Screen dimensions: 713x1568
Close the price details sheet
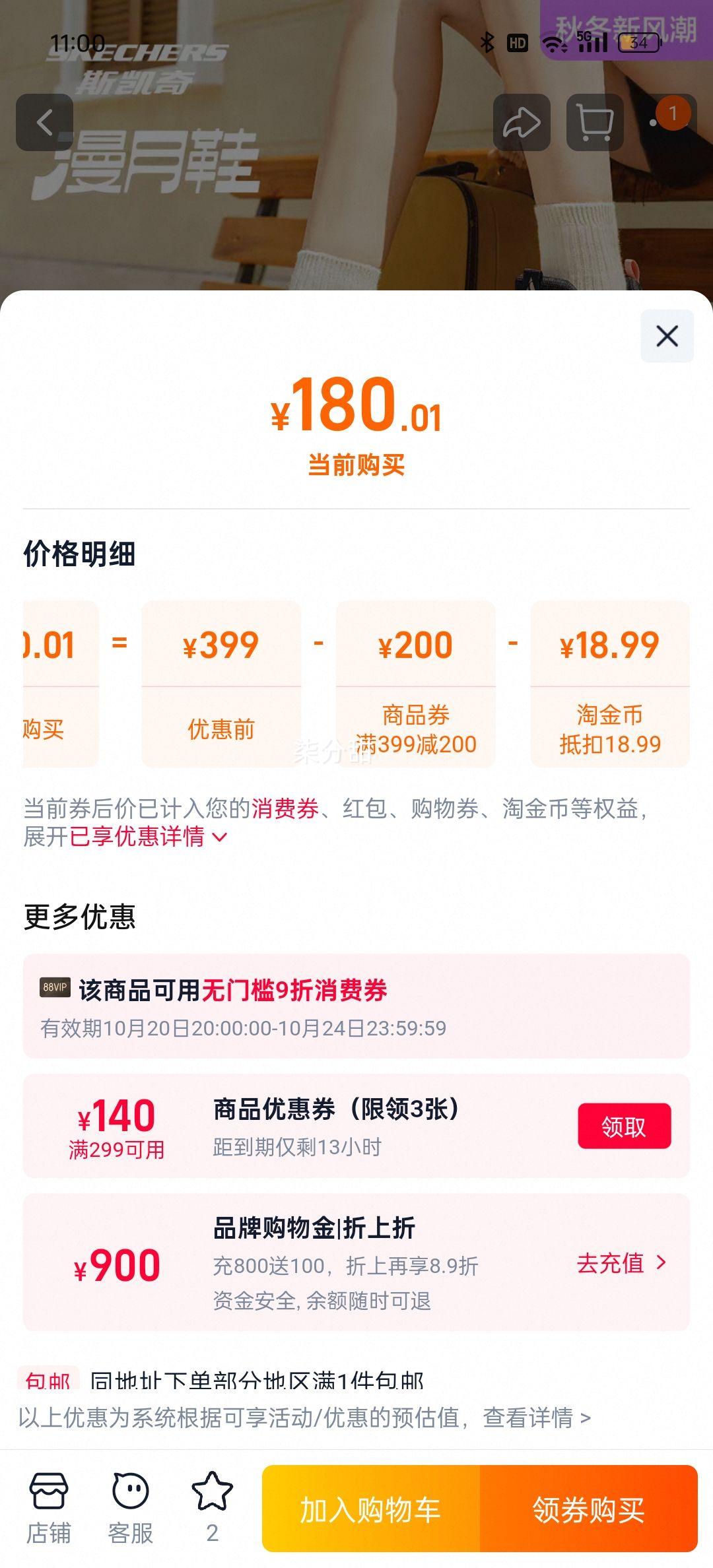pyautogui.click(x=667, y=336)
